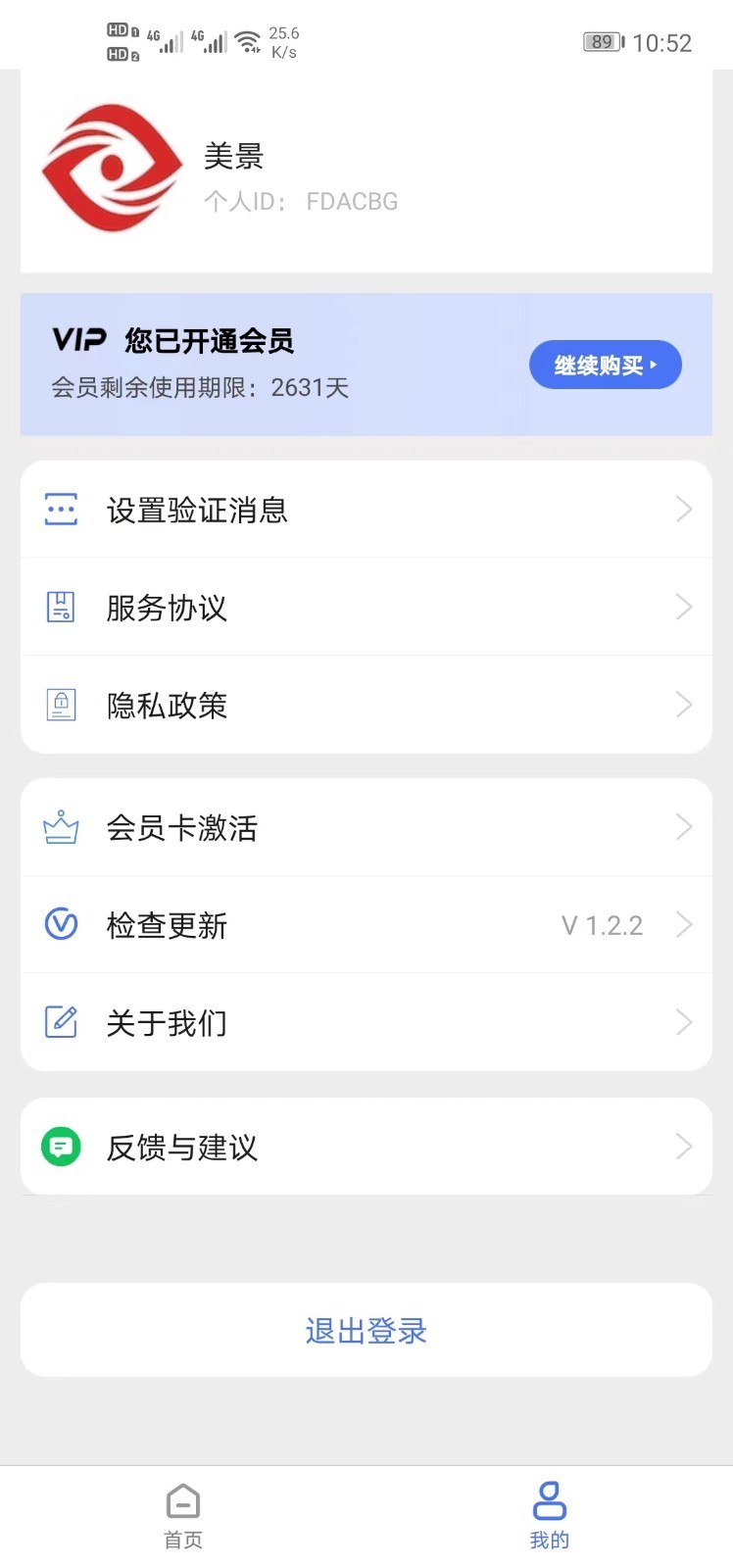View the 隐私政策 page
Screen dimensions: 733x1568
click(x=366, y=705)
